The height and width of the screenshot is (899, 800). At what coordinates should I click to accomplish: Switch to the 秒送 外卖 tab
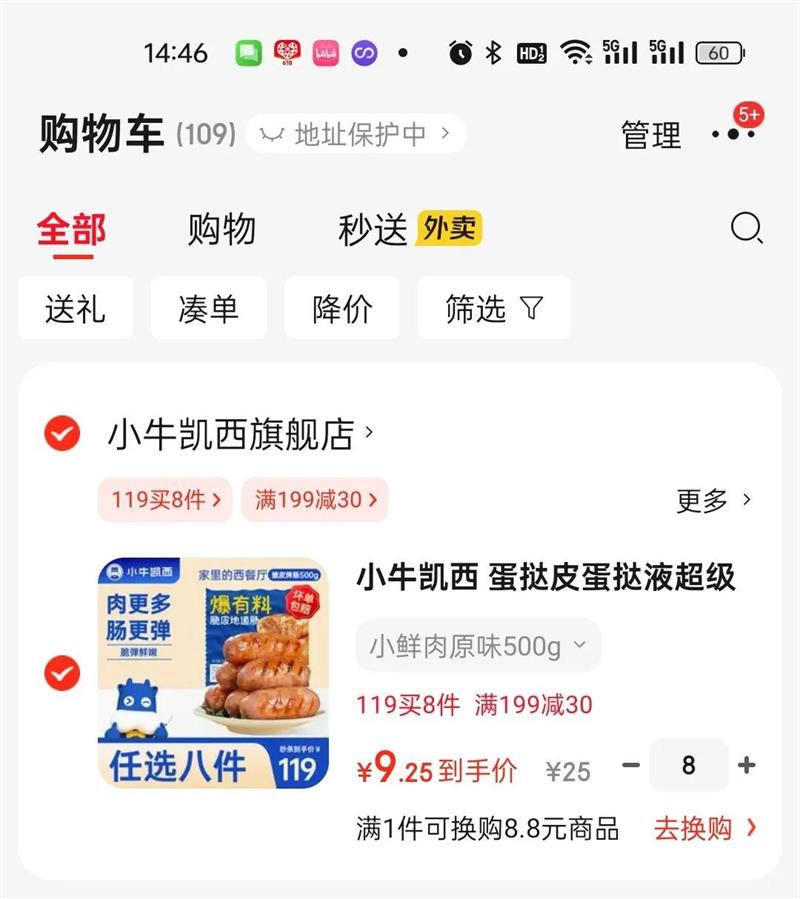(x=410, y=230)
